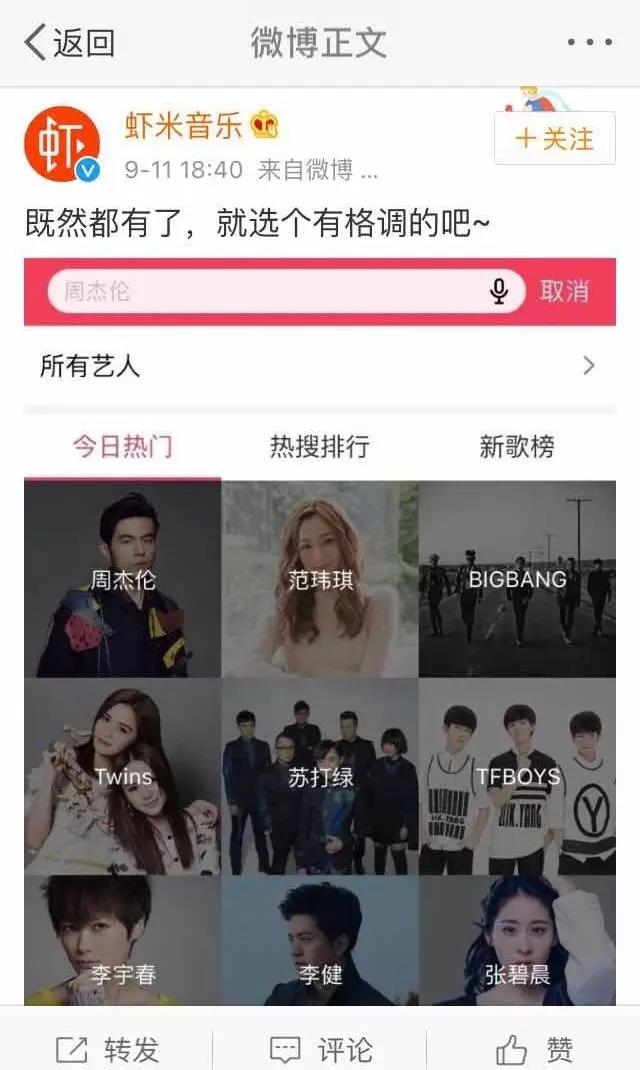This screenshot has height=1070, width=640.
Task: Open the three-dot overflow menu
Action: tap(589, 43)
